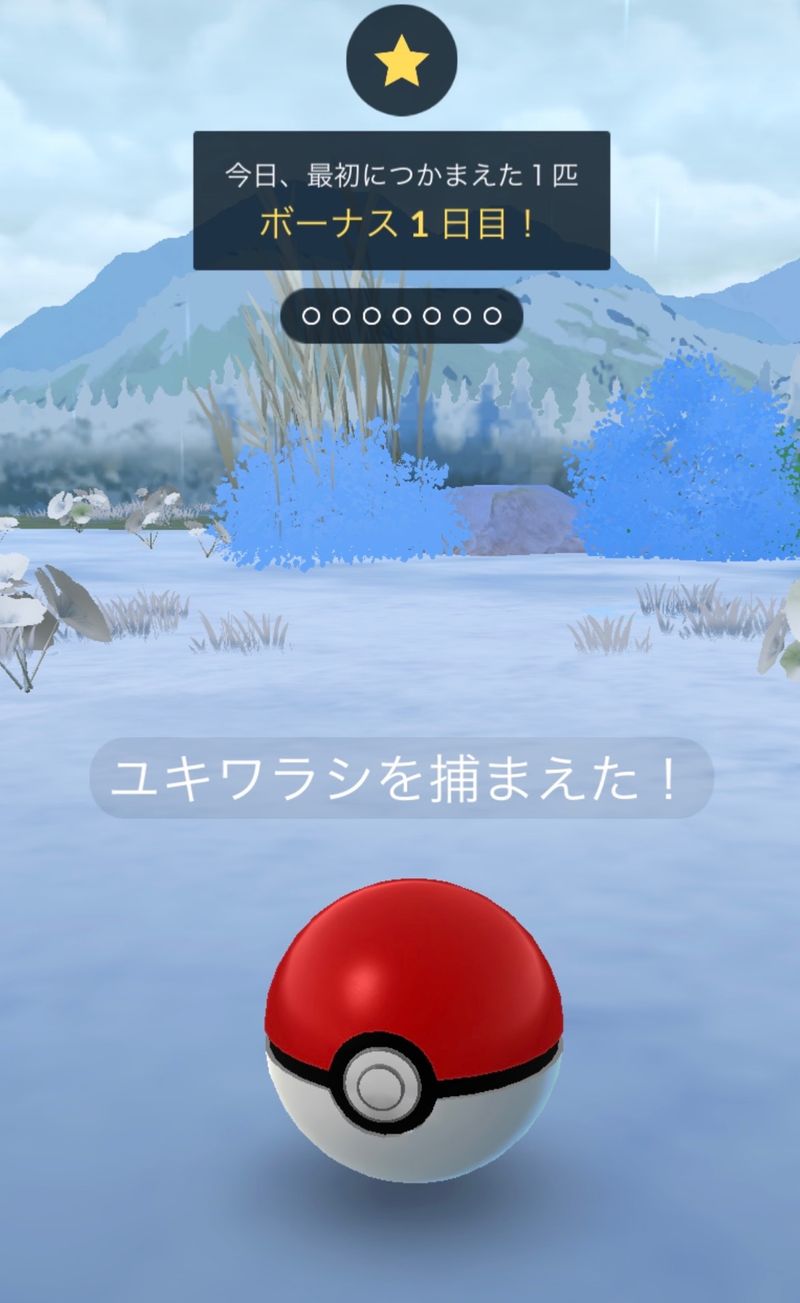Tap the first streak circle indicator
The height and width of the screenshot is (1303, 800).
click(312, 315)
